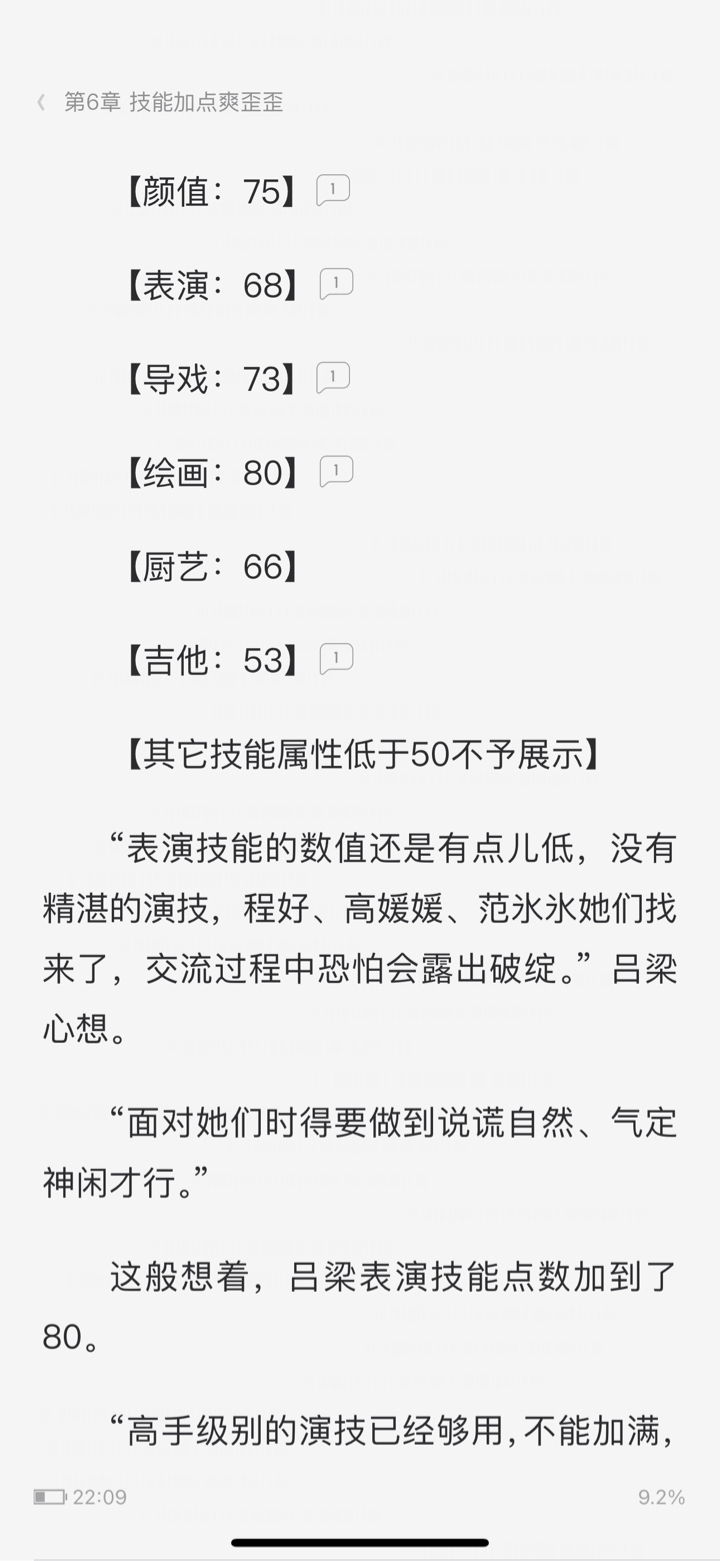View comment on 绘画：80 line
720x1561 pixels.
pyautogui.click(x=336, y=470)
